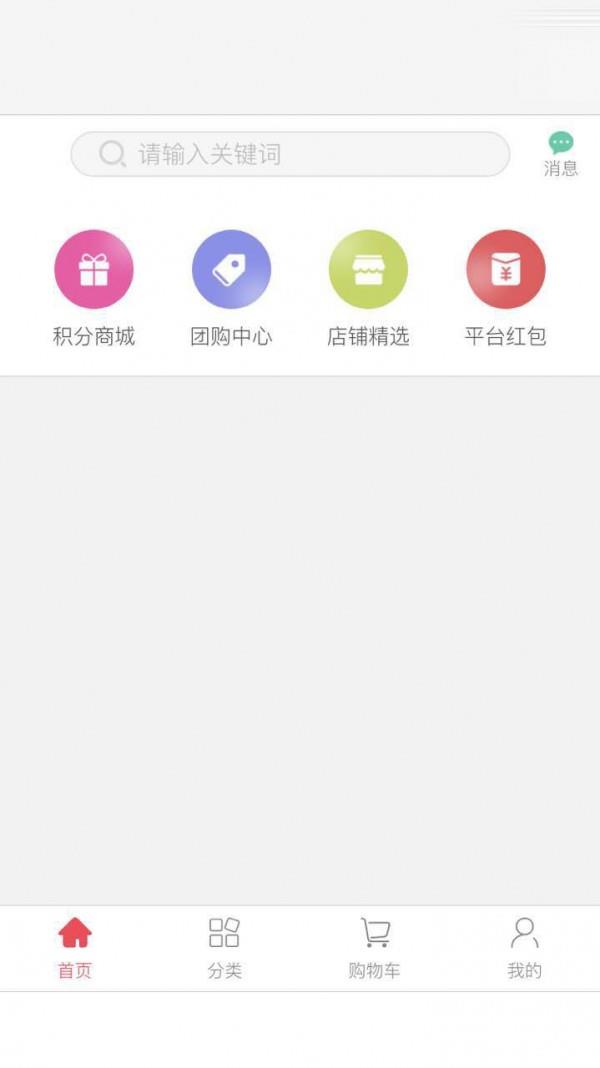
Task: Open the 购物车 shopping cart tab
Action: (x=375, y=948)
